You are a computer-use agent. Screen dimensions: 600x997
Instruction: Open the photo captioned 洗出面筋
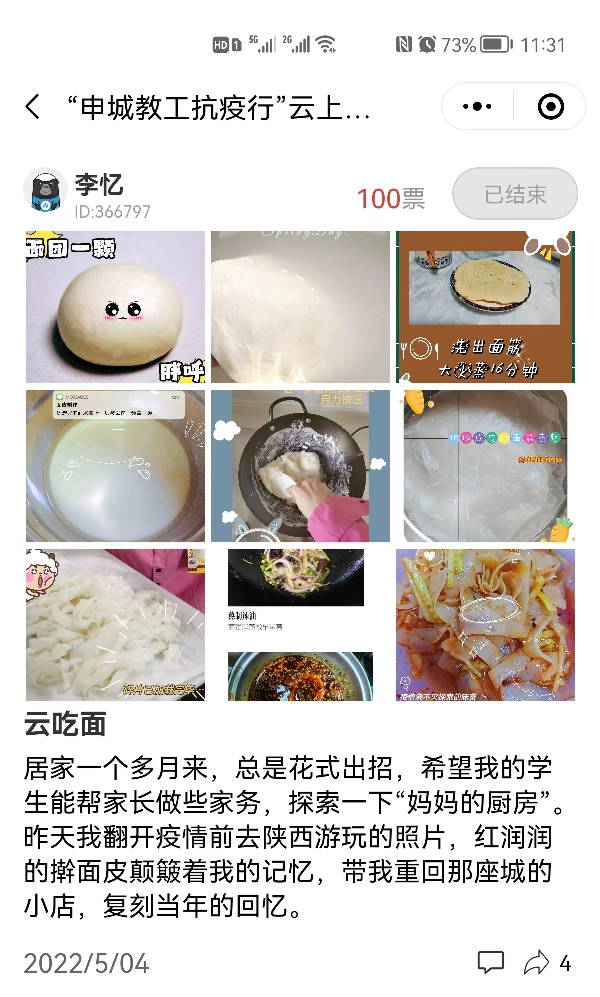point(485,307)
